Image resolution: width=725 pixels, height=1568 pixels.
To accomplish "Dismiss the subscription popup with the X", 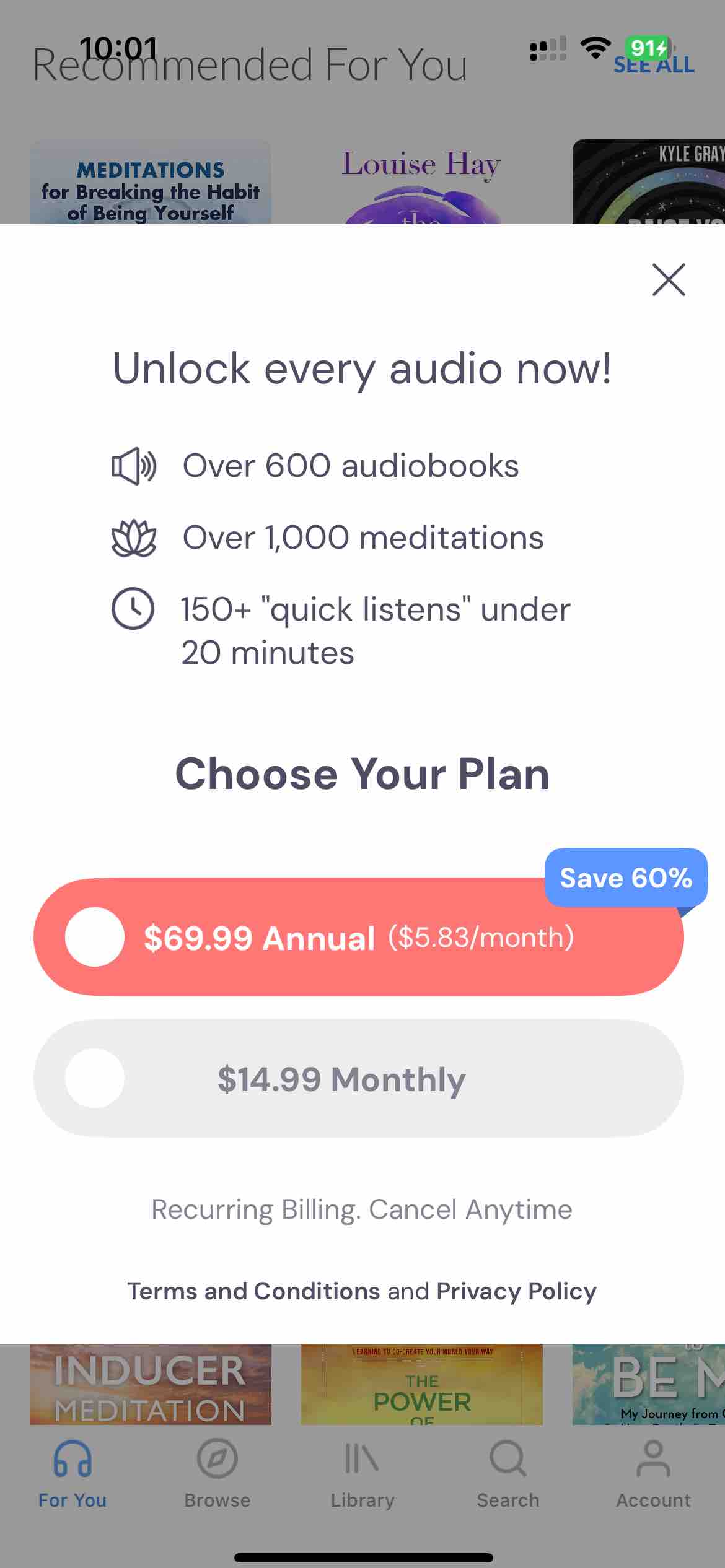I will click(x=668, y=280).
